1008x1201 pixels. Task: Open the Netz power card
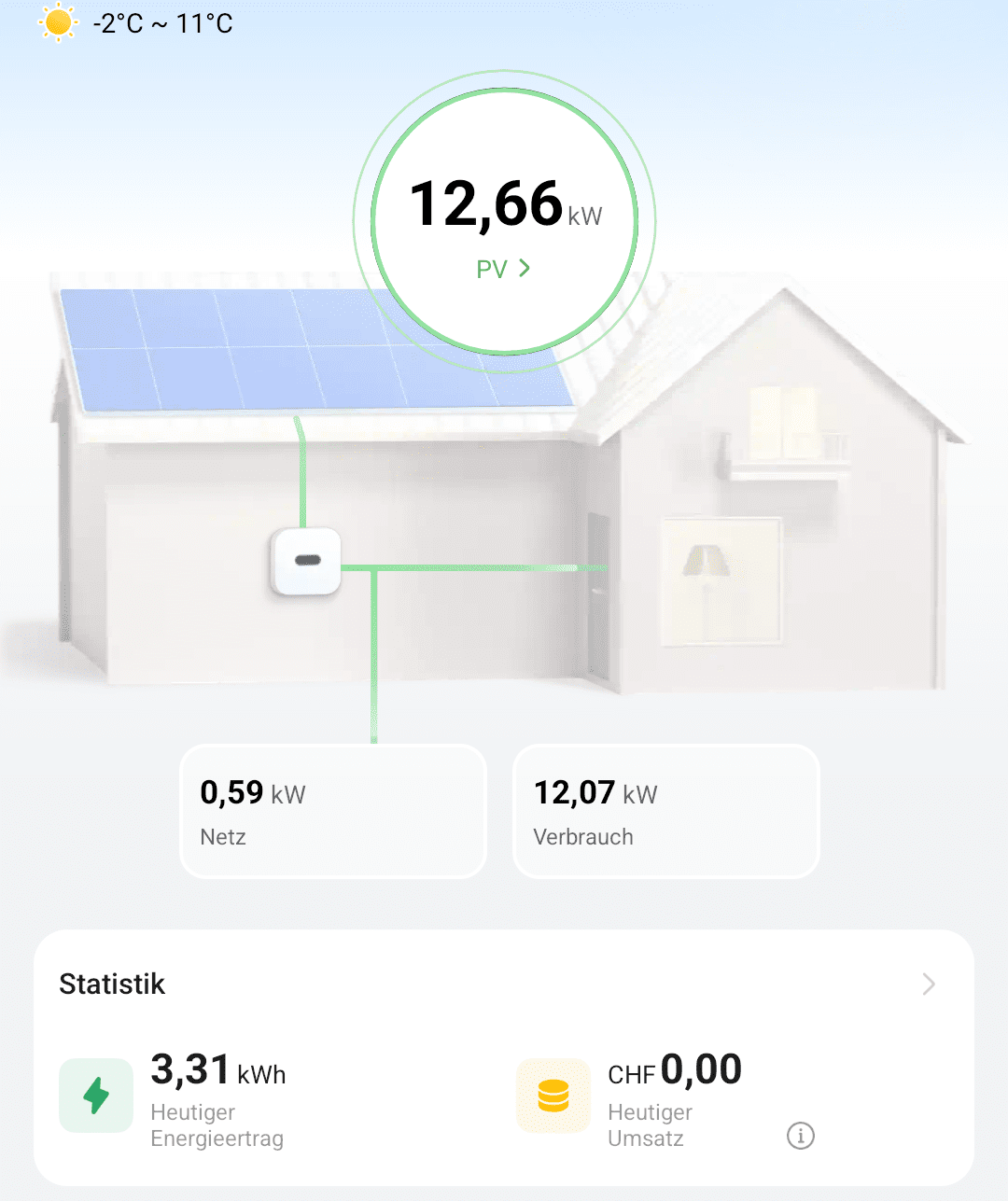[333, 812]
